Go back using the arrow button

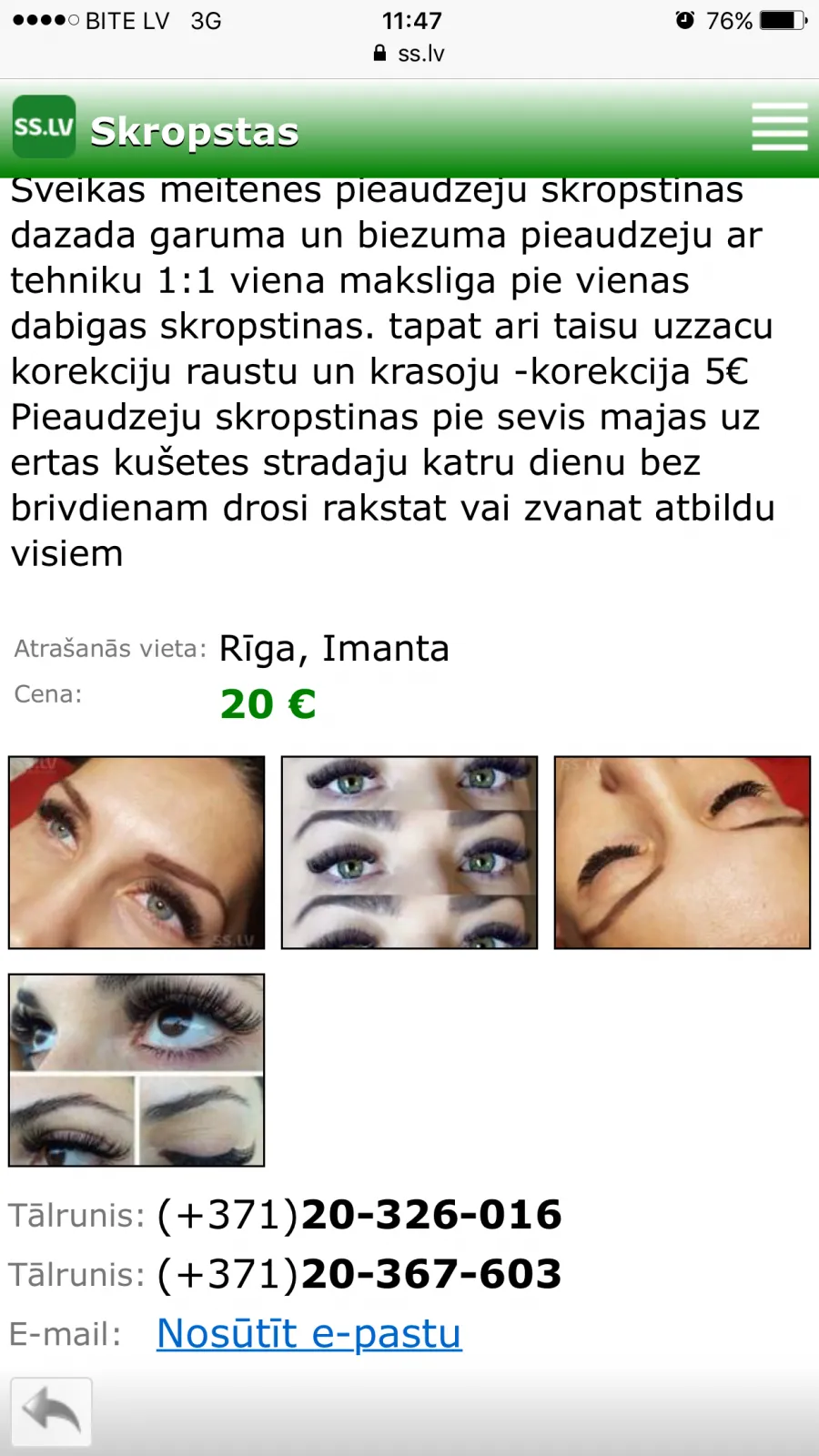pyautogui.click(x=51, y=1411)
